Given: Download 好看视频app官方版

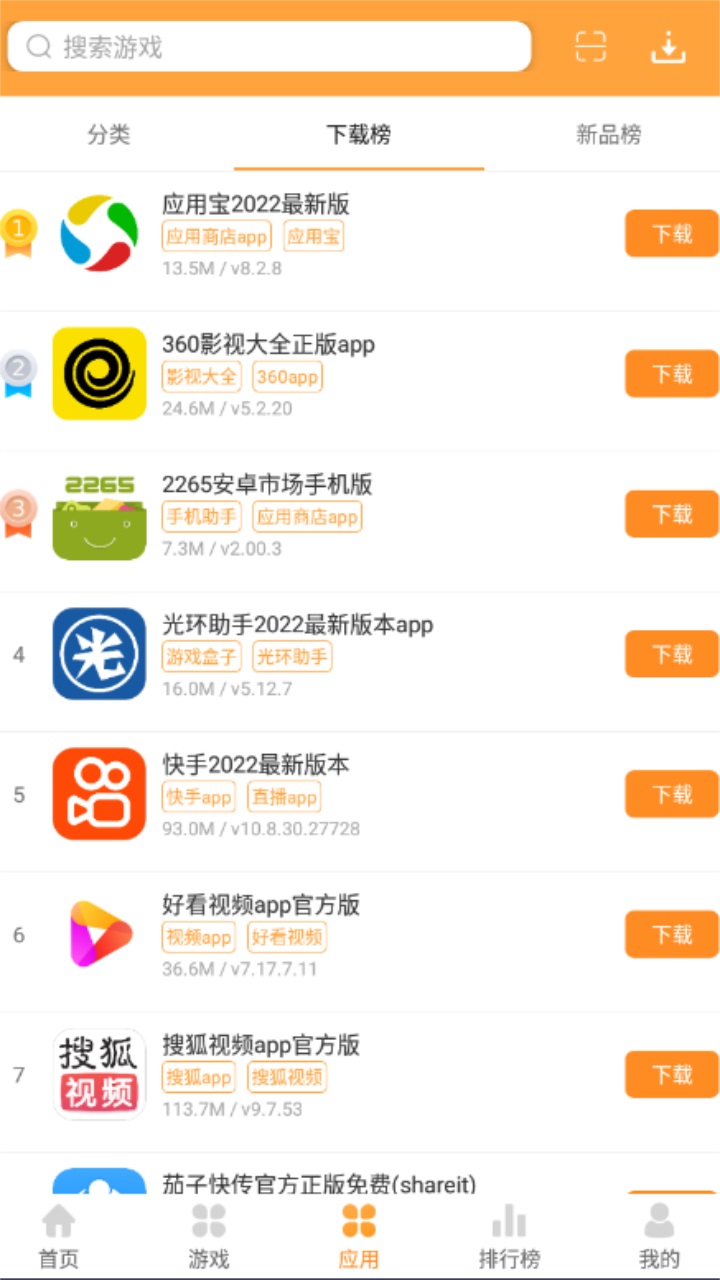Looking at the screenshot, I should [671, 934].
